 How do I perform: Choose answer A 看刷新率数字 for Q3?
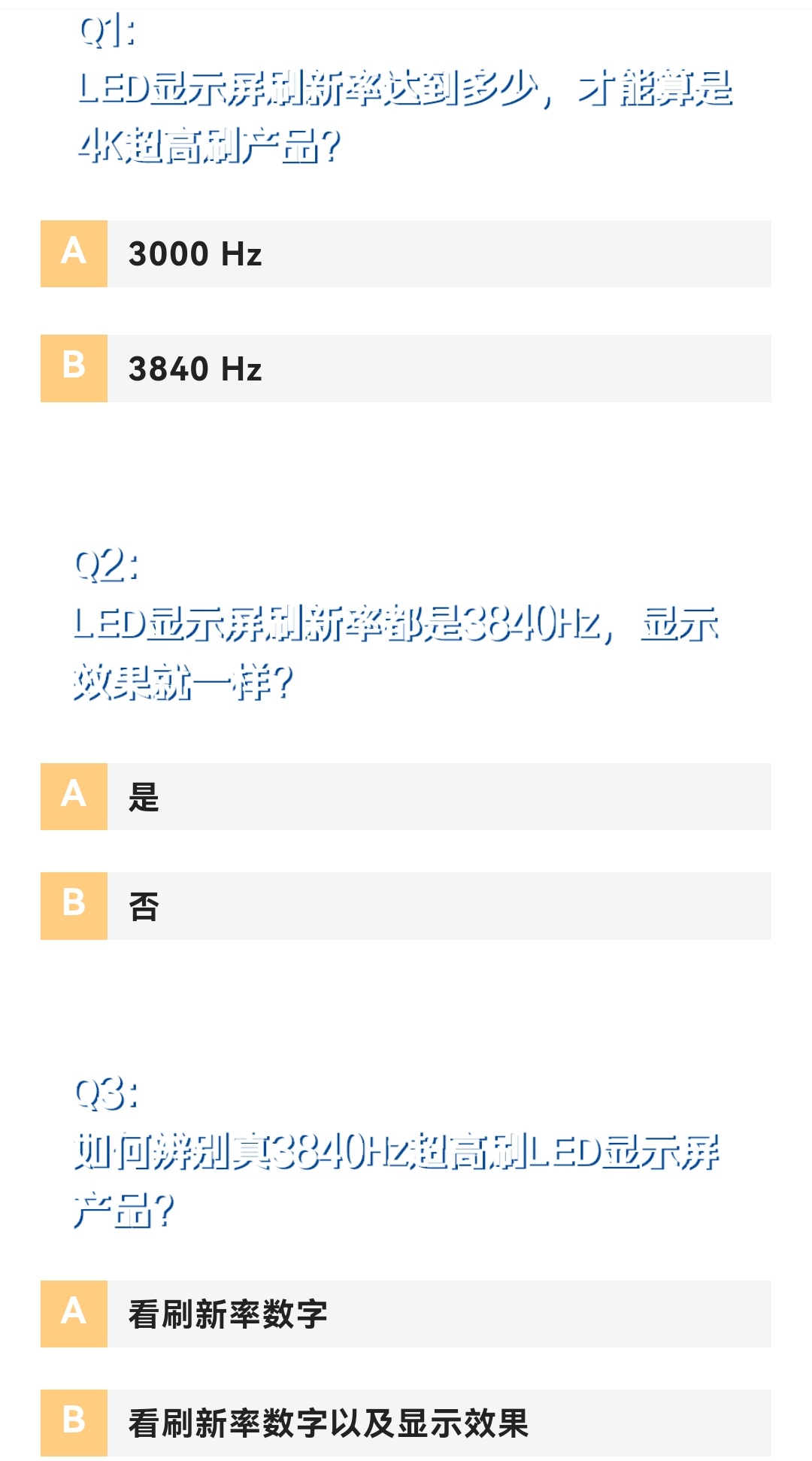(406, 1314)
